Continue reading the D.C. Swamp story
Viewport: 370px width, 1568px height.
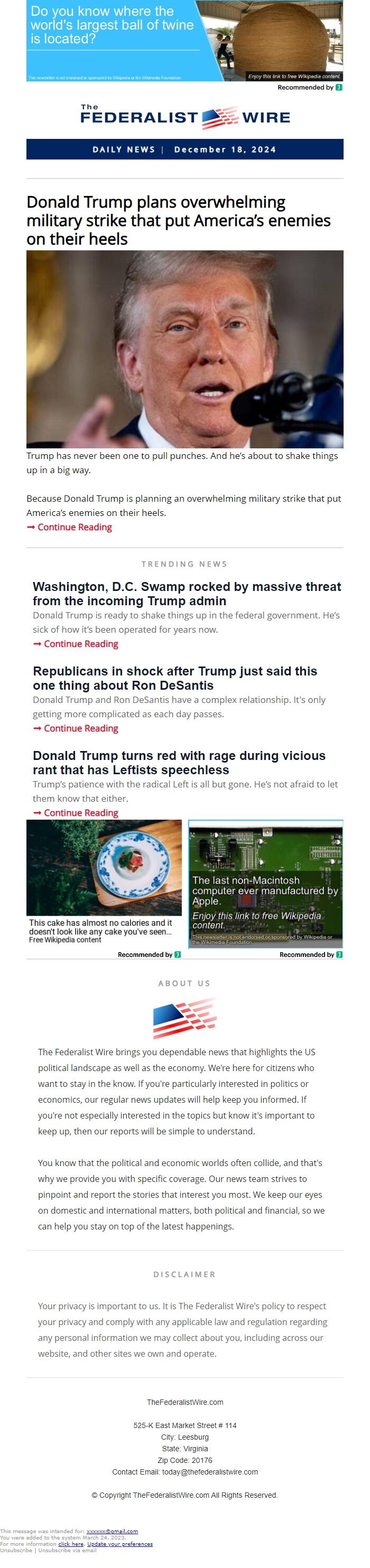pos(80,644)
